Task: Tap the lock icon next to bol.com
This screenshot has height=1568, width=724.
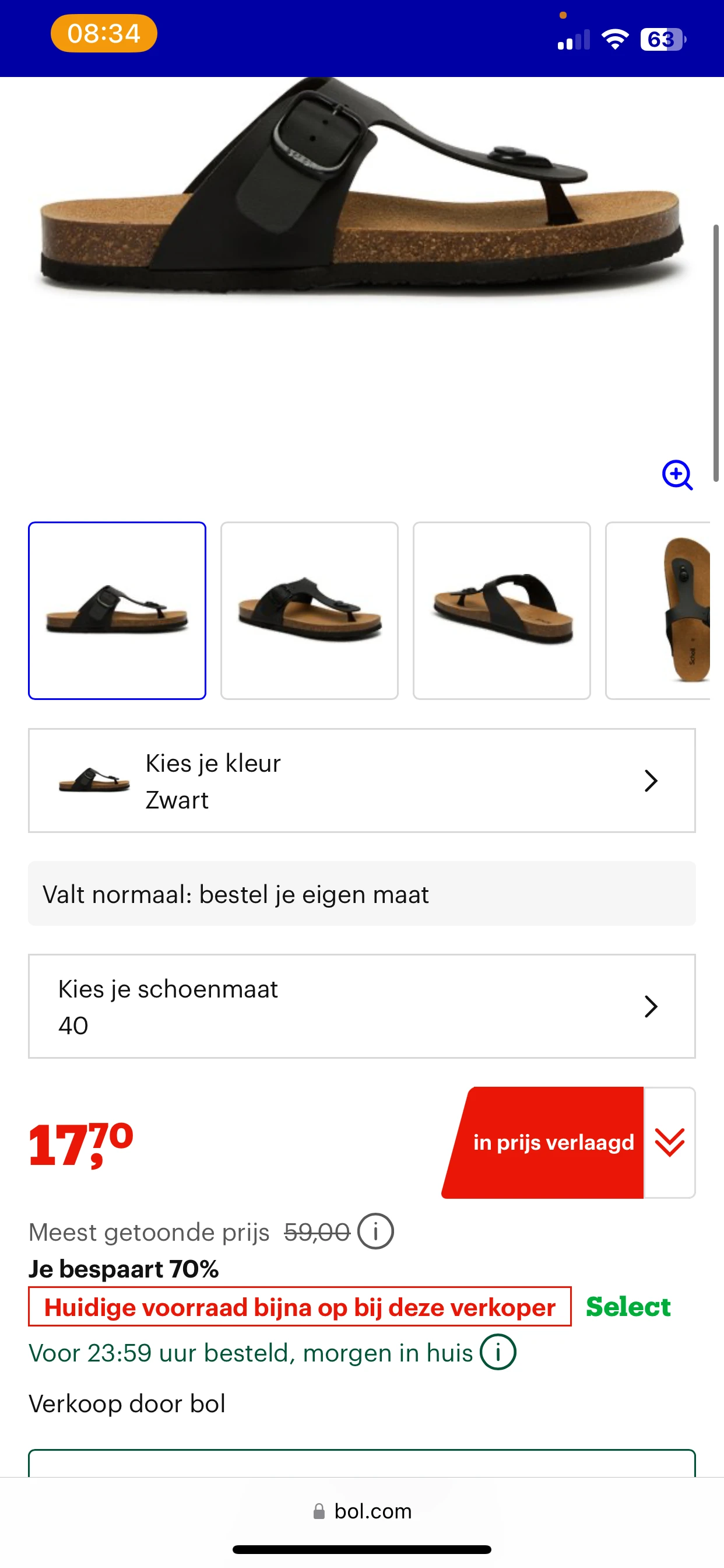Action: [319, 1511]
